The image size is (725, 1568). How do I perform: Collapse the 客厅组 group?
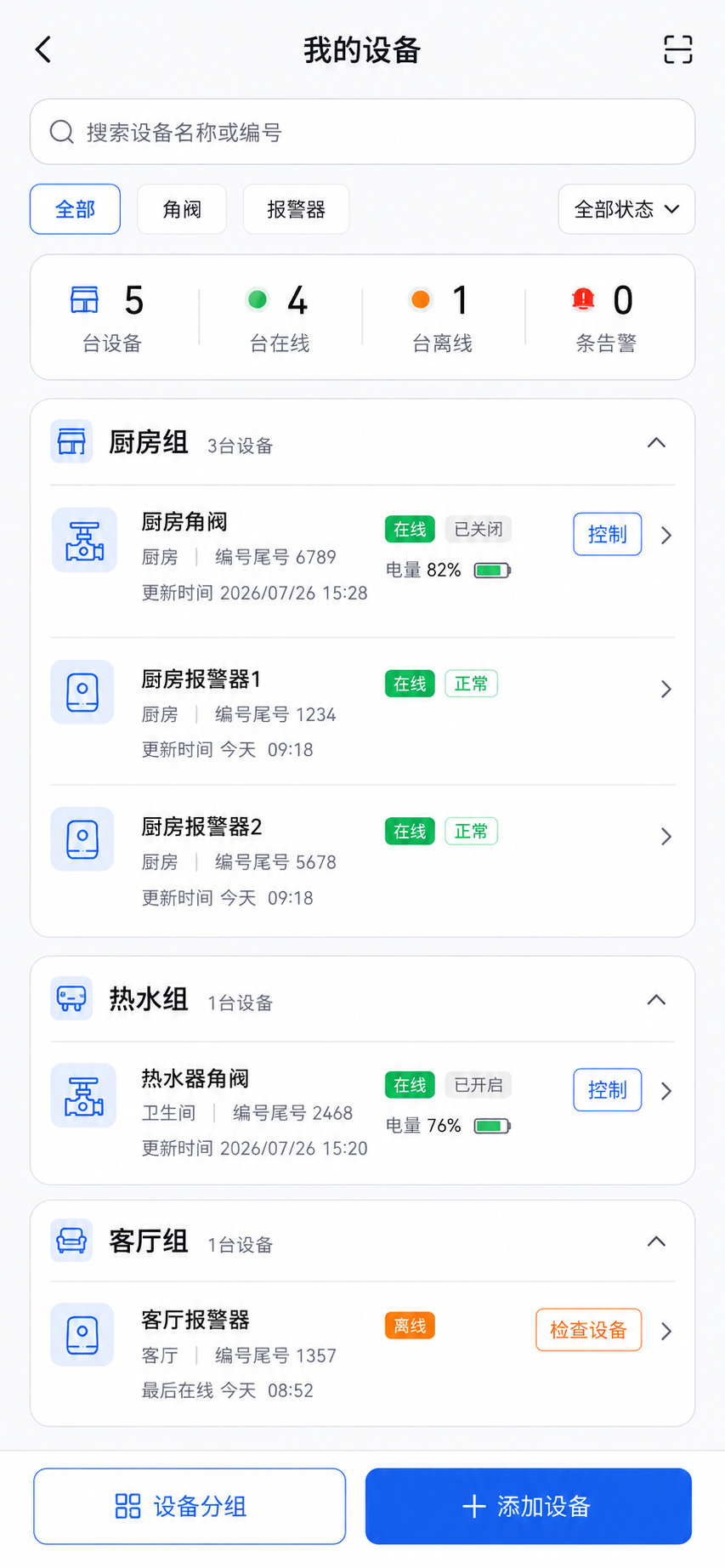[x=656, y=1241]
